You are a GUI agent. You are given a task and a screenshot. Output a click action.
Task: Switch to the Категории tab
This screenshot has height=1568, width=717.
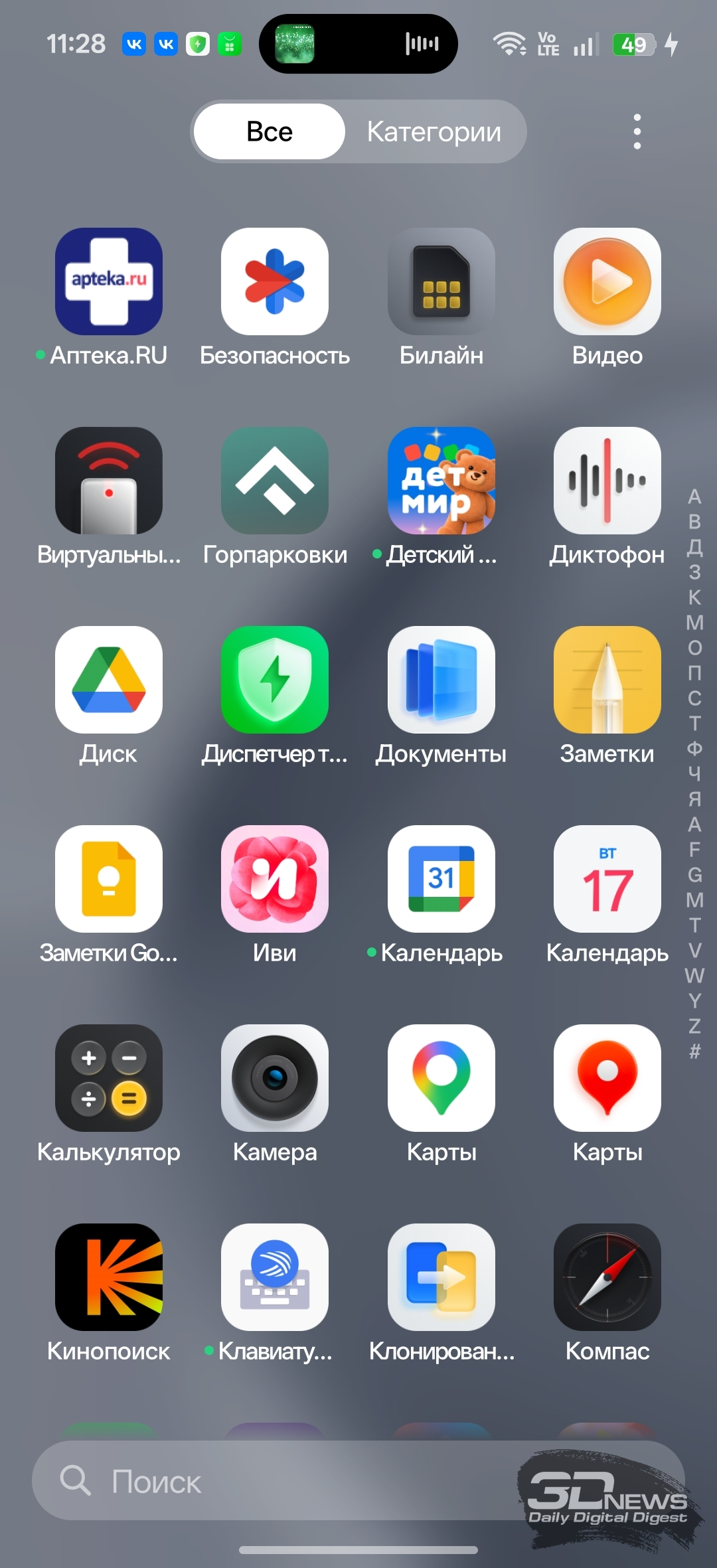pyautogui.click(x=434, y=131)
